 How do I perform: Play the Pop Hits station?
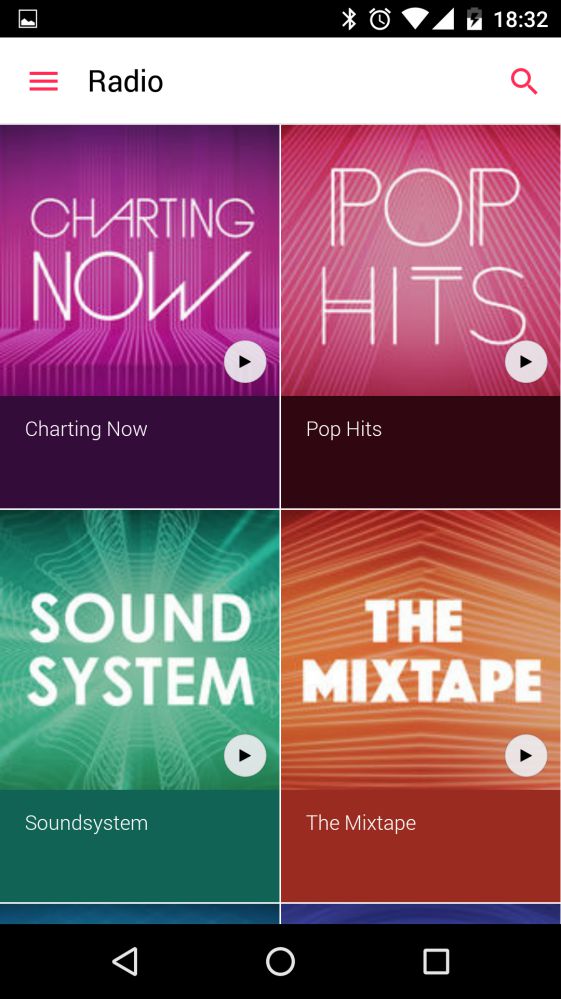[x=526, y=362]
